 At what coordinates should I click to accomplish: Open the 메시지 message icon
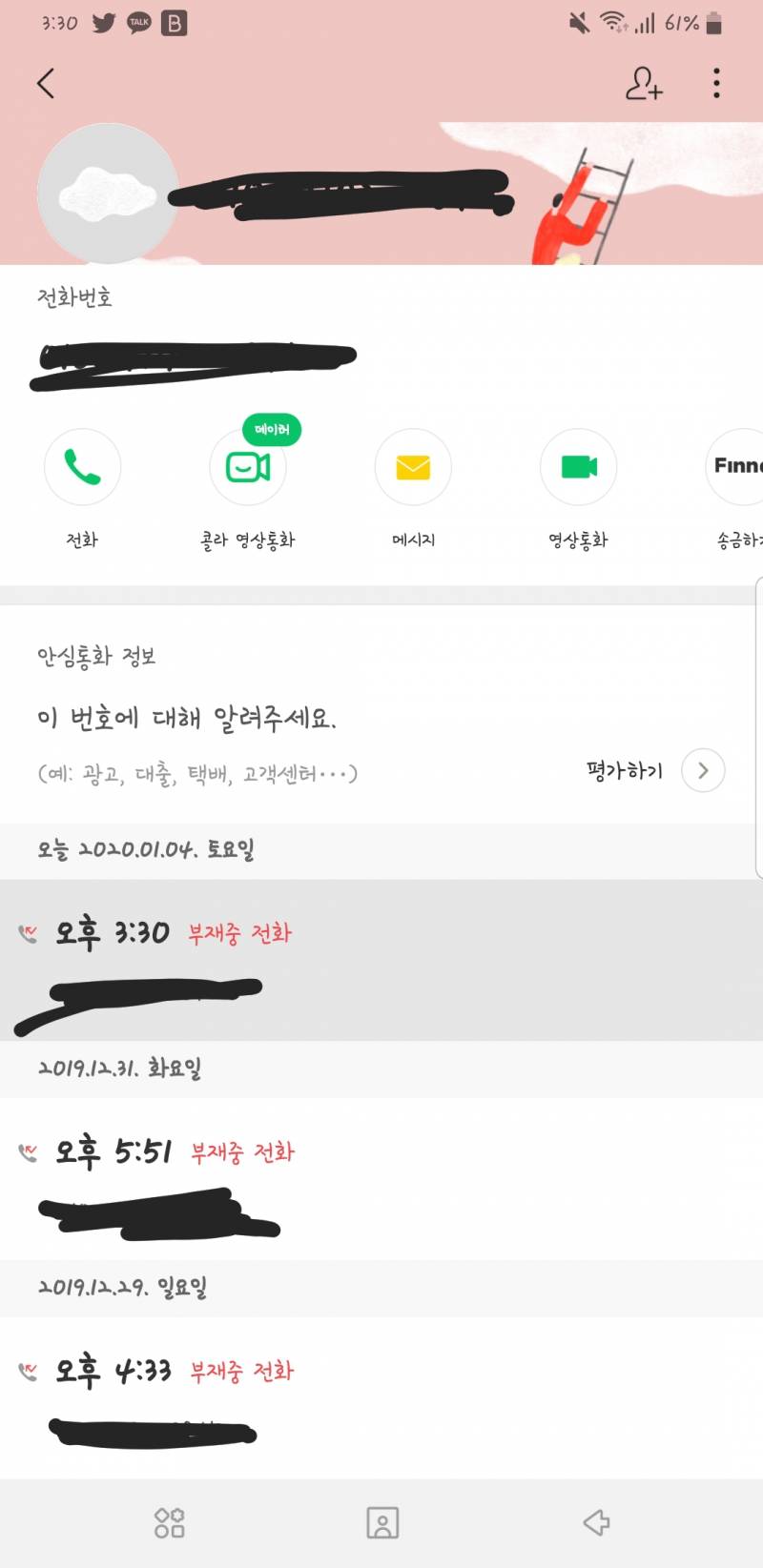tap(412, 466)
